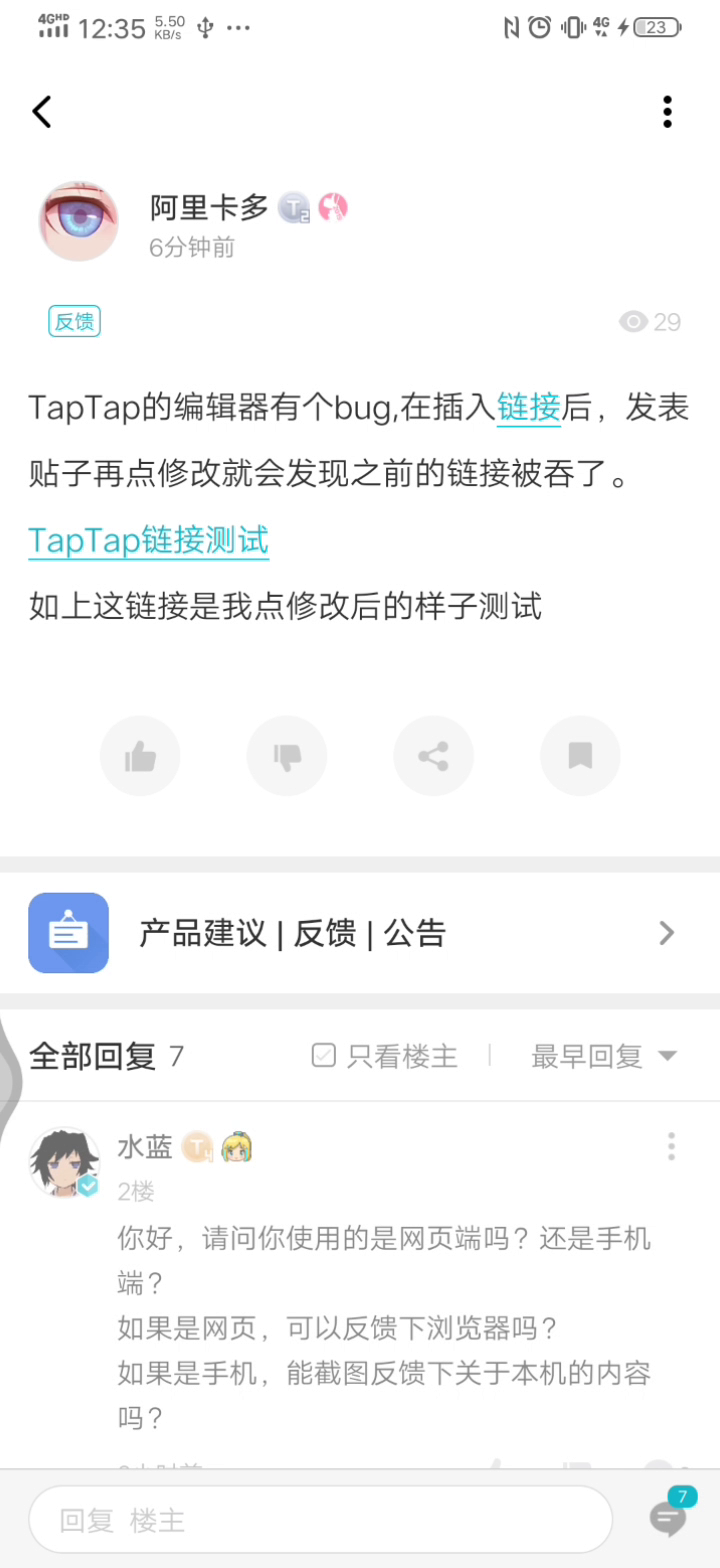Open the 链接 hyperlink in the post
This screenshot has width=720, height=1568.
click(x=528, y=408)
